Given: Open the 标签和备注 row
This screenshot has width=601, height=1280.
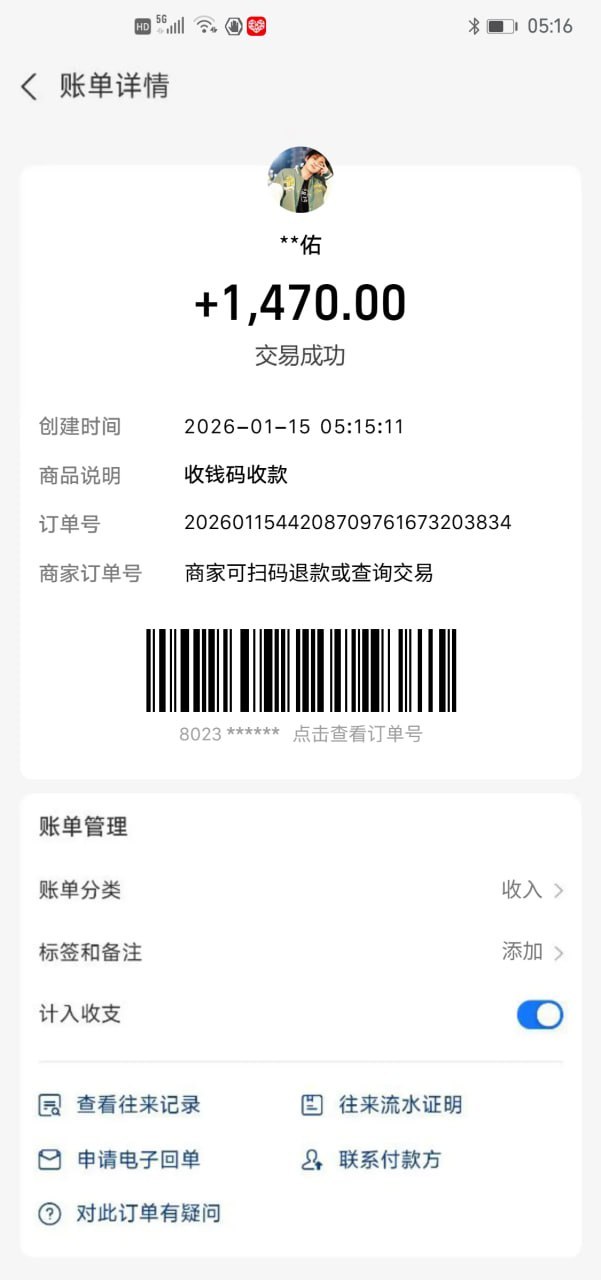Looking at the screenshot, I should click(x=300, y=952).
